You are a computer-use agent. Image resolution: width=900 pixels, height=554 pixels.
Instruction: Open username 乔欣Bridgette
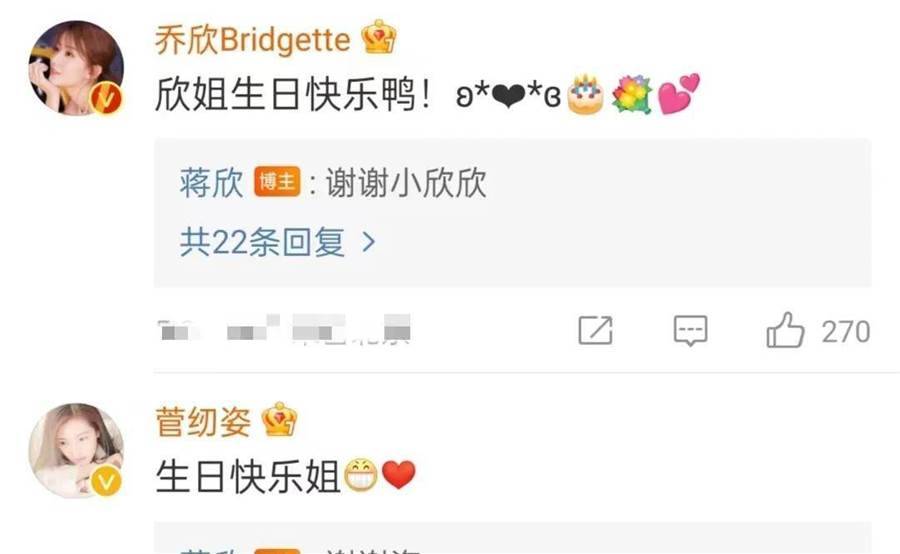[252, 40]
